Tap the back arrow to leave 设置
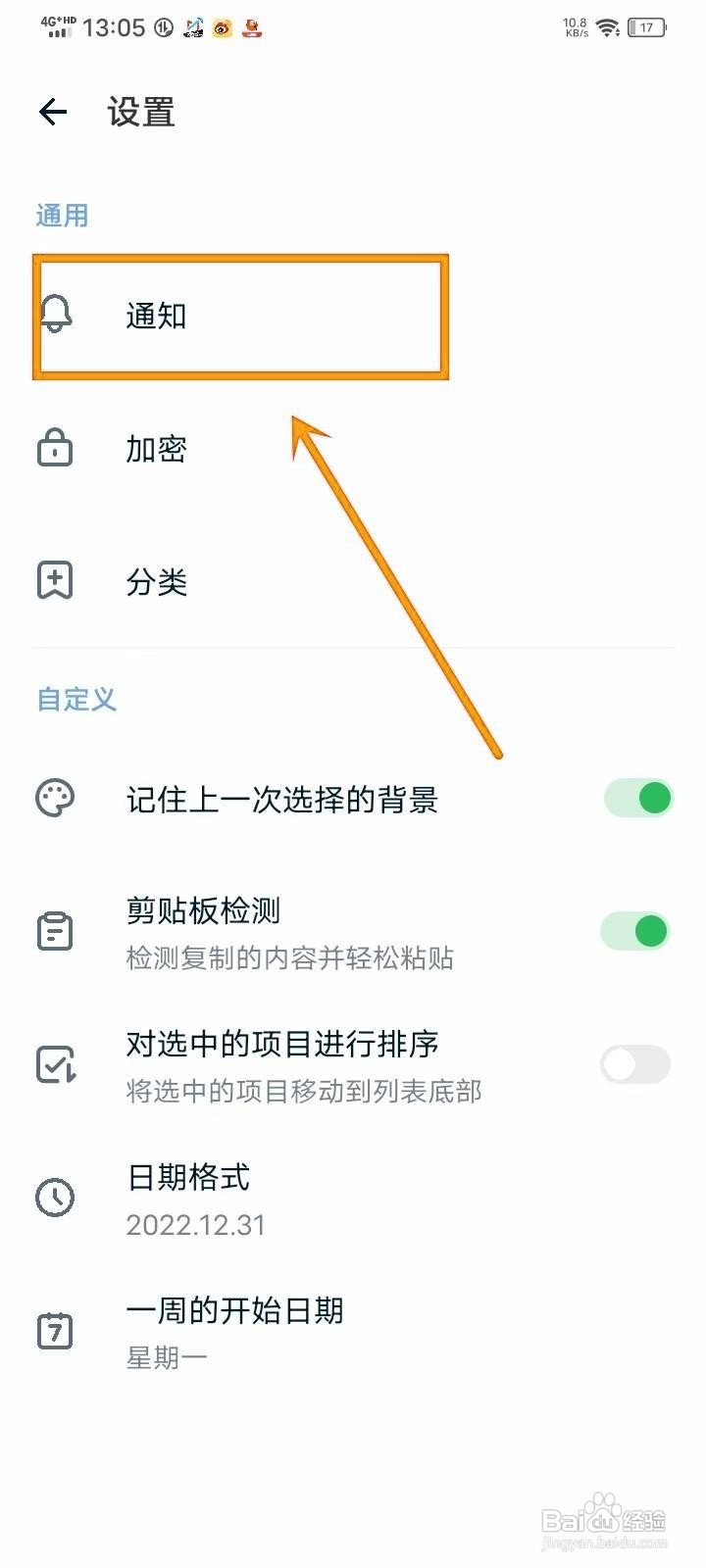The height and width of the screenshot is (1568, 706). (52, 112)
